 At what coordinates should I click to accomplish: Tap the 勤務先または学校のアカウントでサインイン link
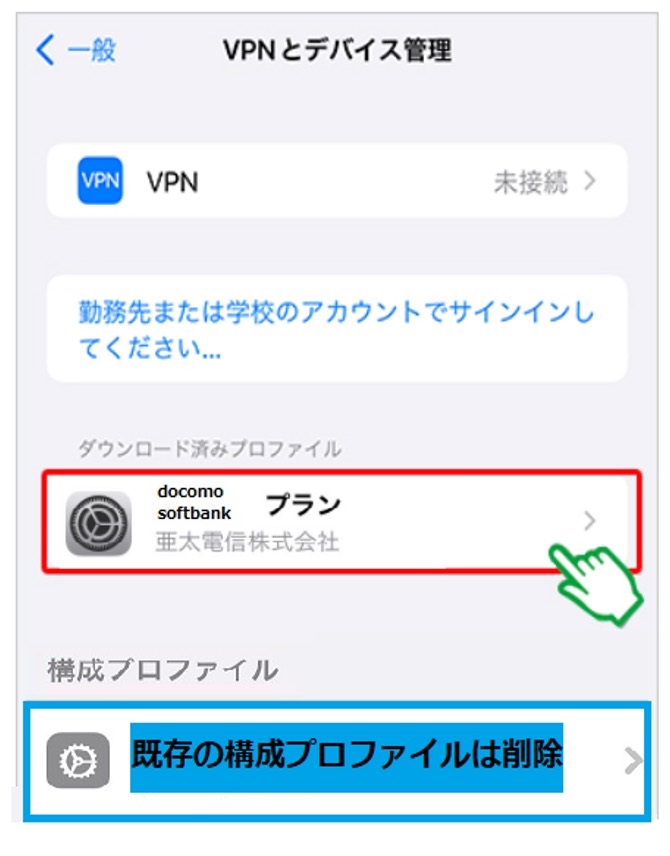point(336,331)
